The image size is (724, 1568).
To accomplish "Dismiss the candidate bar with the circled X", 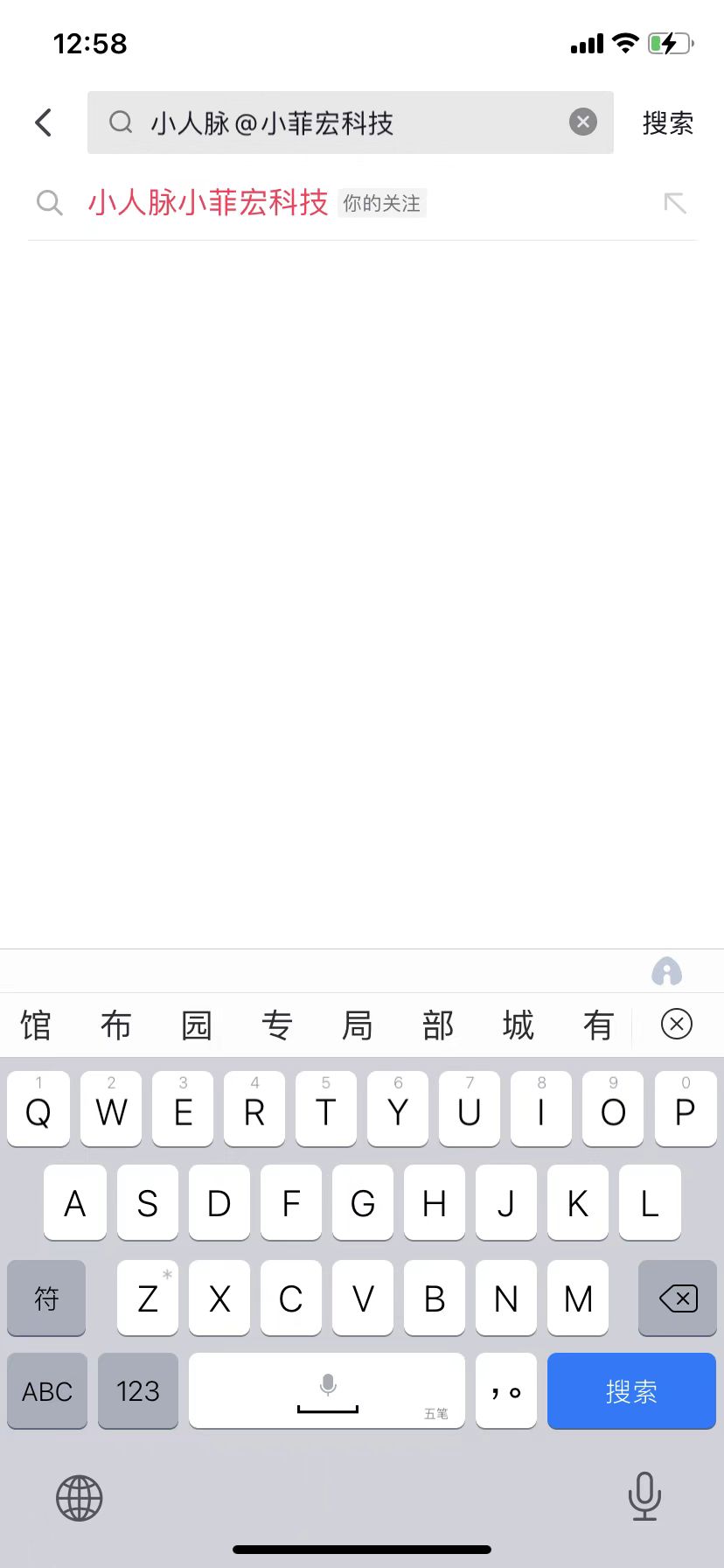I will (x=676, y=1024).
